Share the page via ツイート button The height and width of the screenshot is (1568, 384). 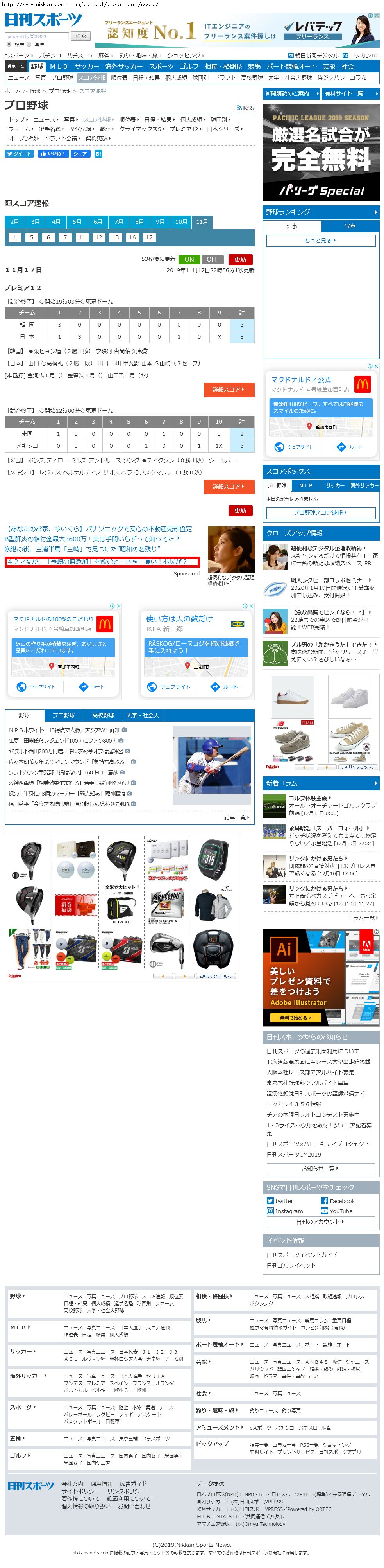(20, 153)
